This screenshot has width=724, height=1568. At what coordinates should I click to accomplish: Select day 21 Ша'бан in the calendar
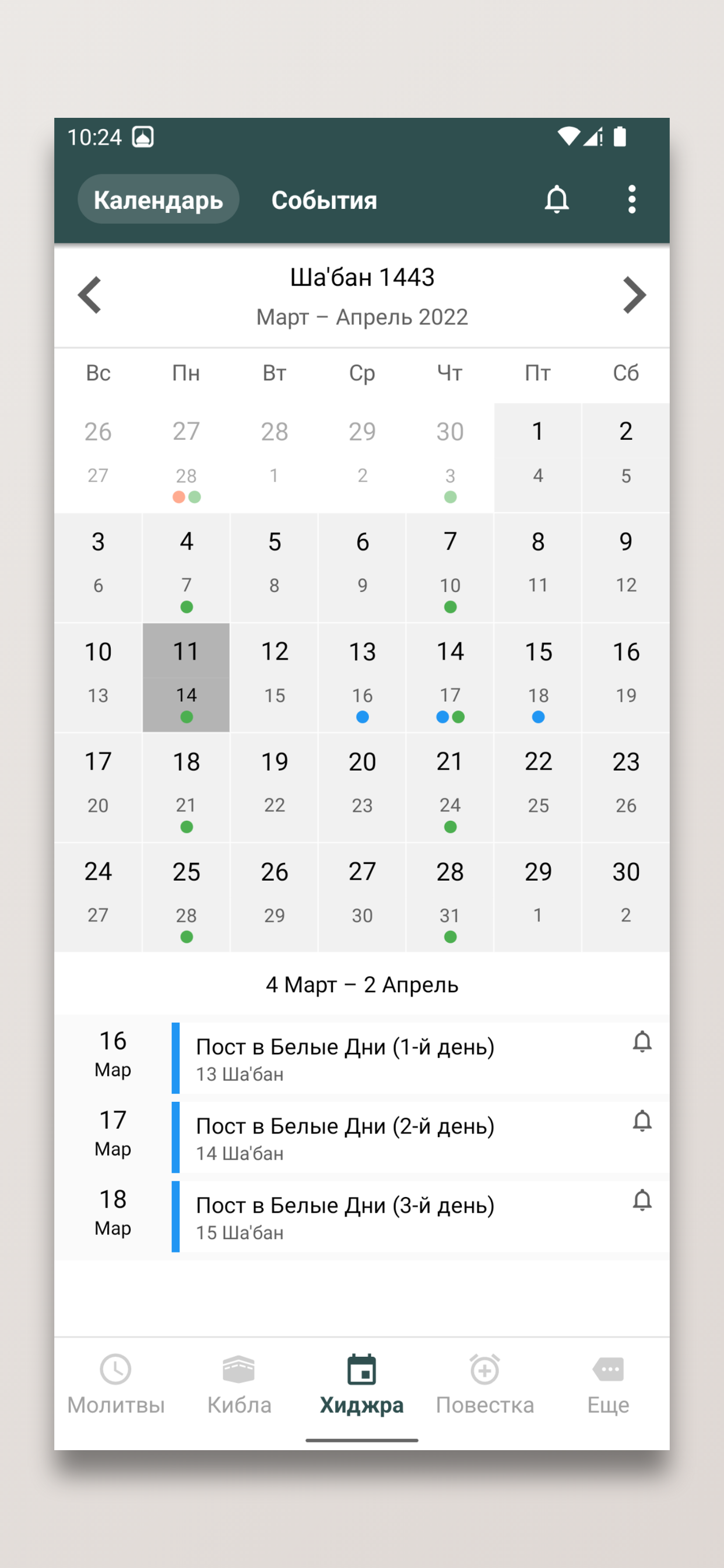point(449,787)
